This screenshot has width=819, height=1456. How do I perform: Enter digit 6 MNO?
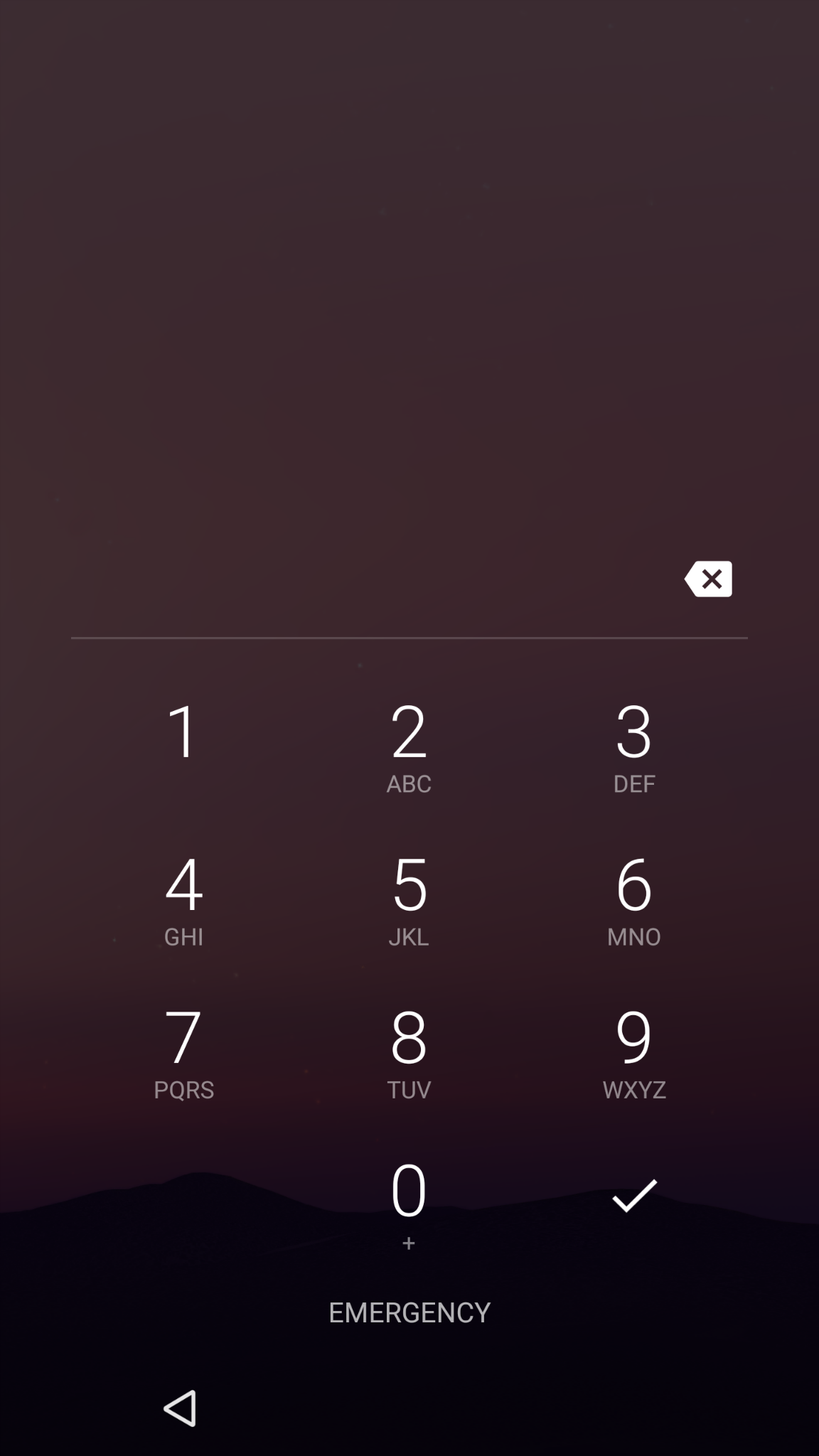pyautogui.click(x=633, y=900)
